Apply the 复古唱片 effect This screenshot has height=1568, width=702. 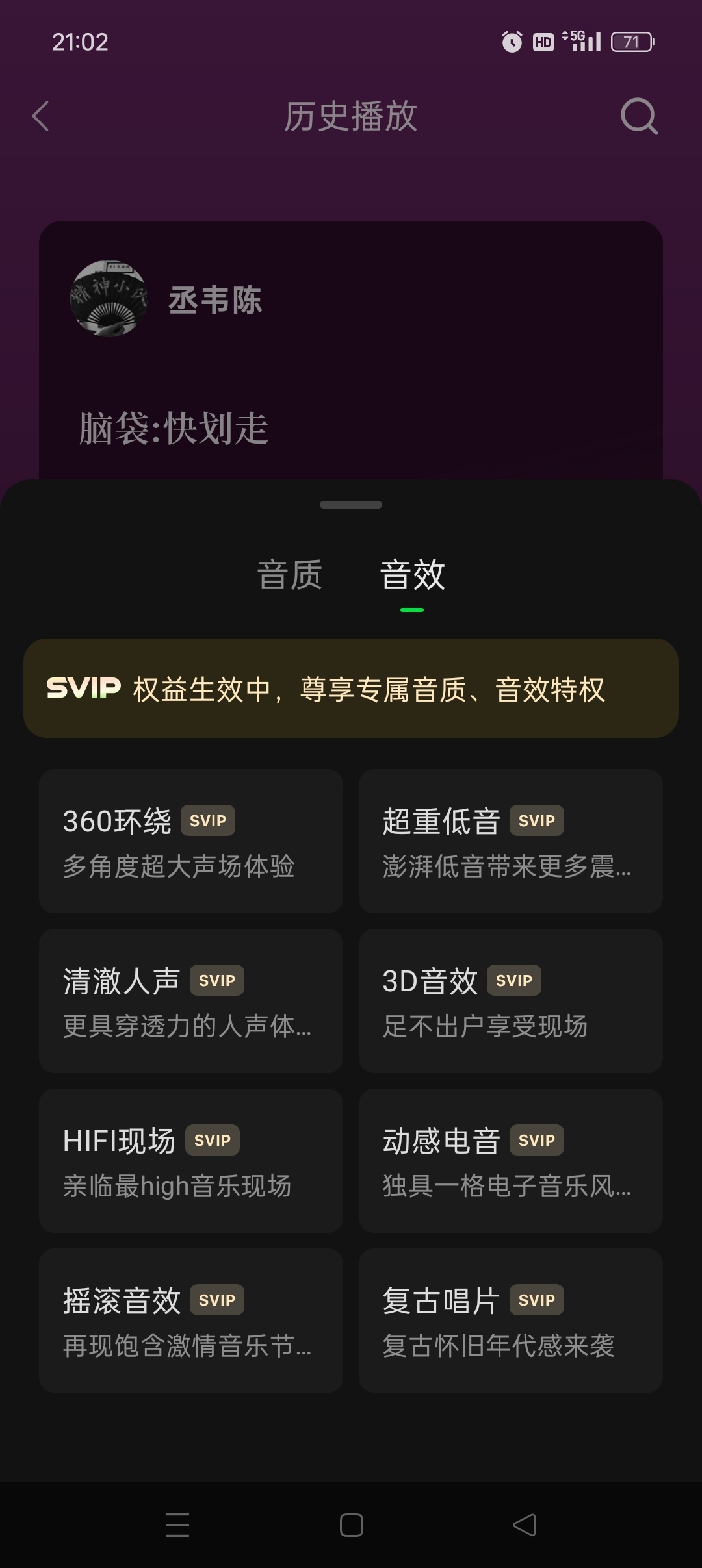click(x=511, y=1321)
